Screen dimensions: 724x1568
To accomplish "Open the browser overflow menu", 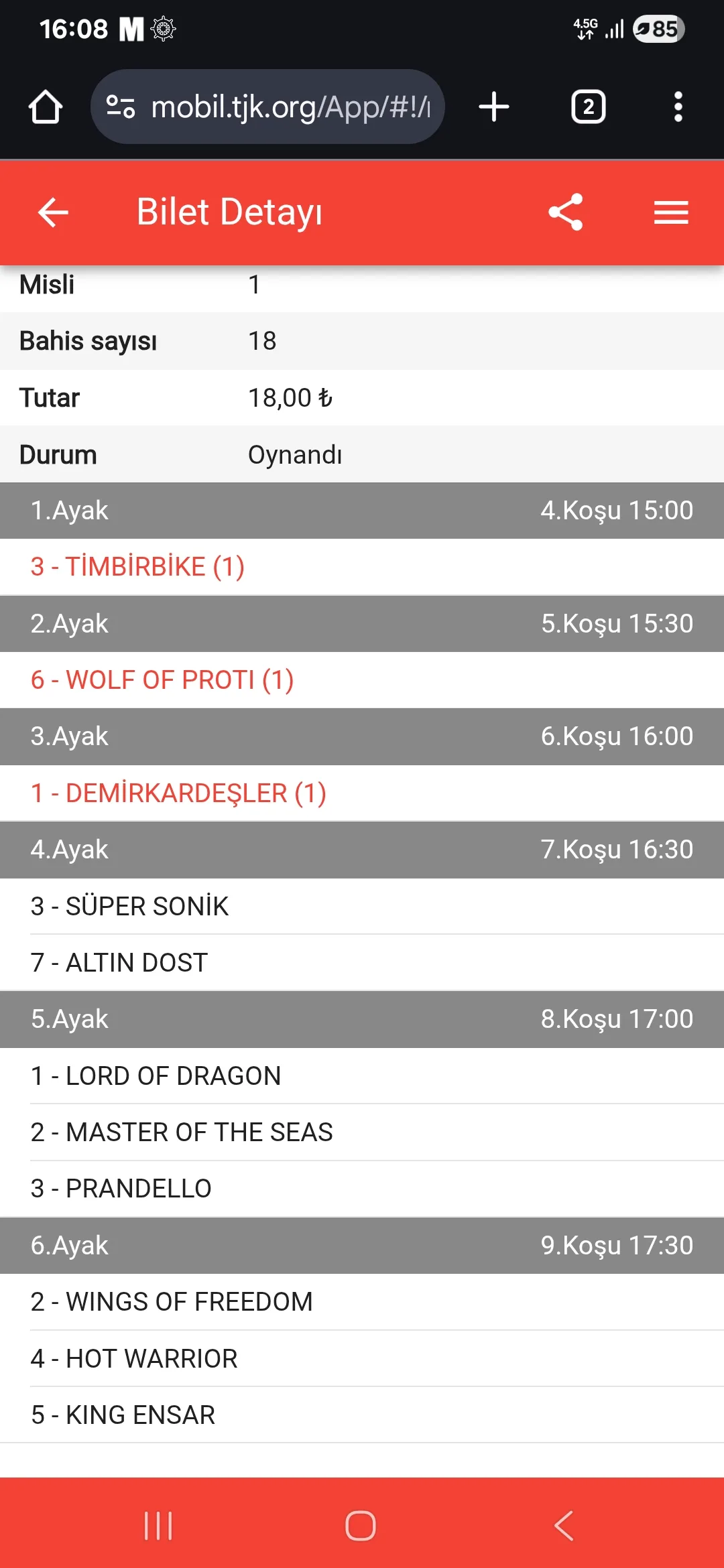I will pos(678,107).
